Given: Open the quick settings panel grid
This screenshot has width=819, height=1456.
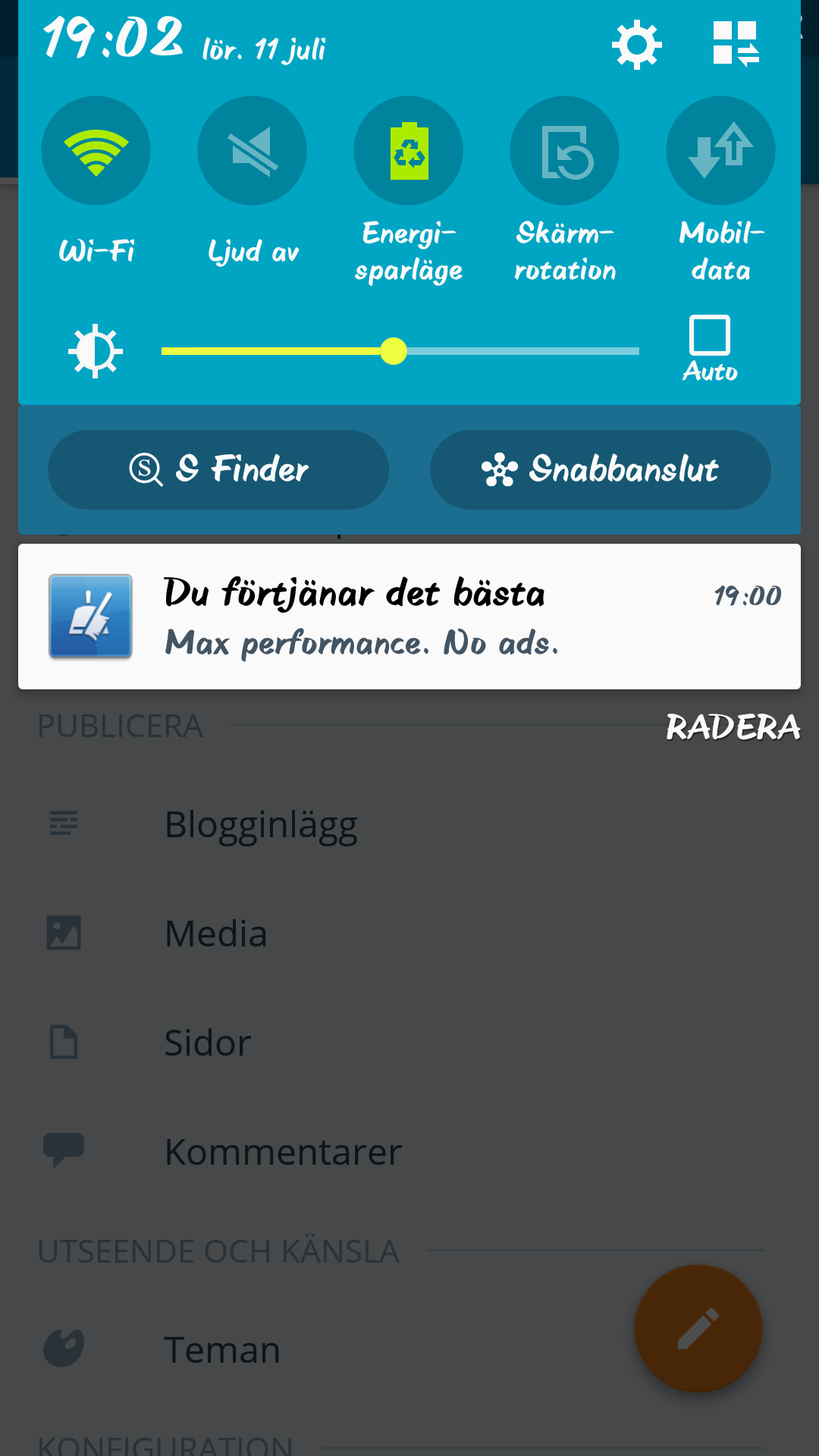Looking at the screenshot, I should tap(735, 43).
